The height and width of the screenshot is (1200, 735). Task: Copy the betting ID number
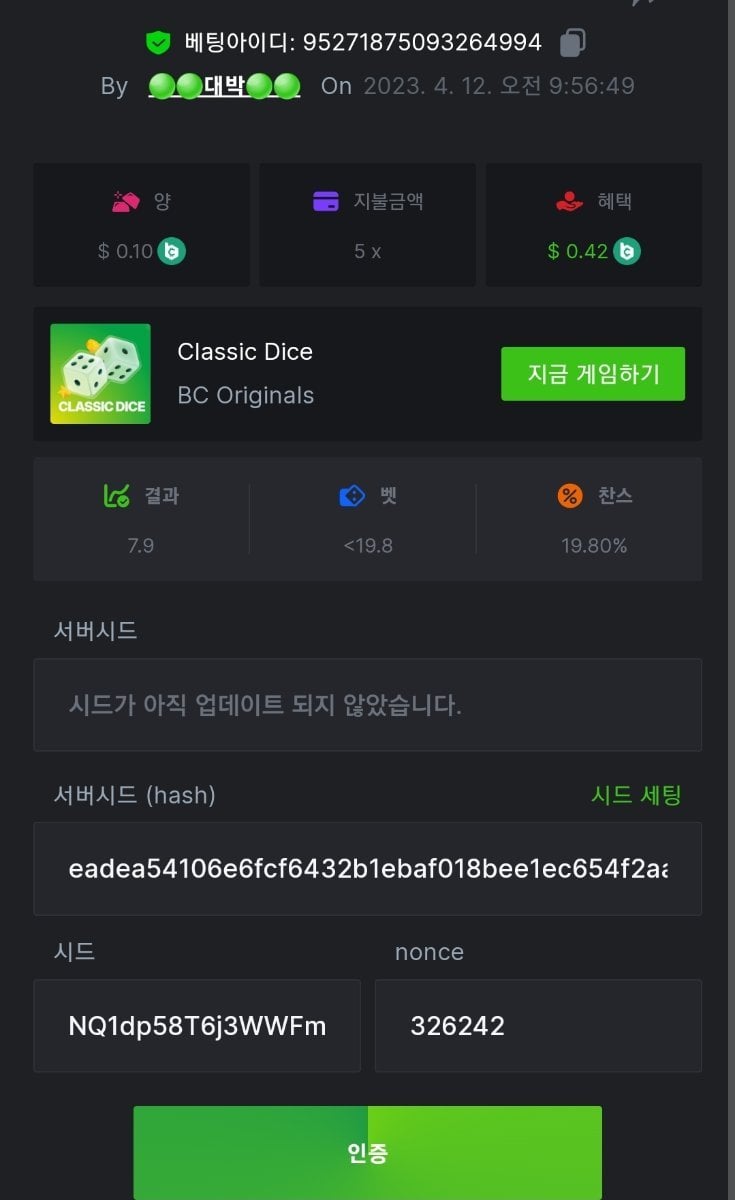(x=573, y=43)
